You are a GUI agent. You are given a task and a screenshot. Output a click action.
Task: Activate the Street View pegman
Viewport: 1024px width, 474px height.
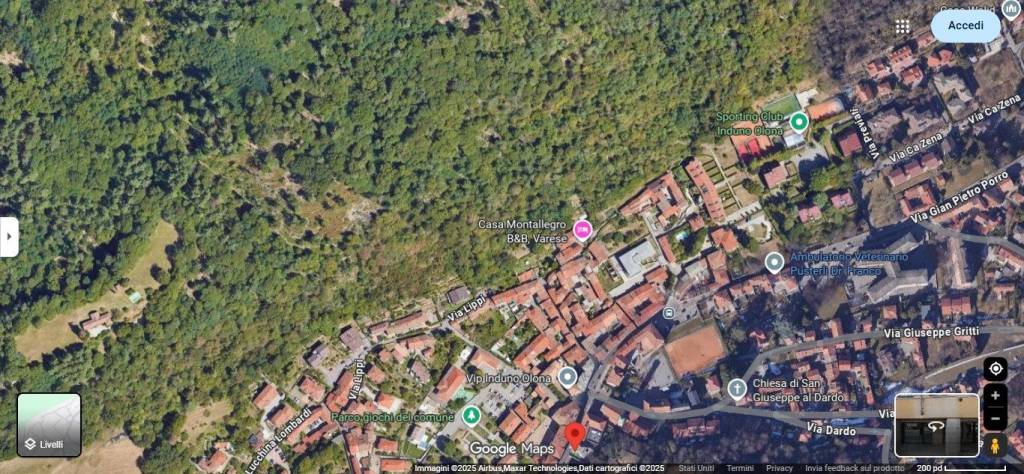(995, 446)
